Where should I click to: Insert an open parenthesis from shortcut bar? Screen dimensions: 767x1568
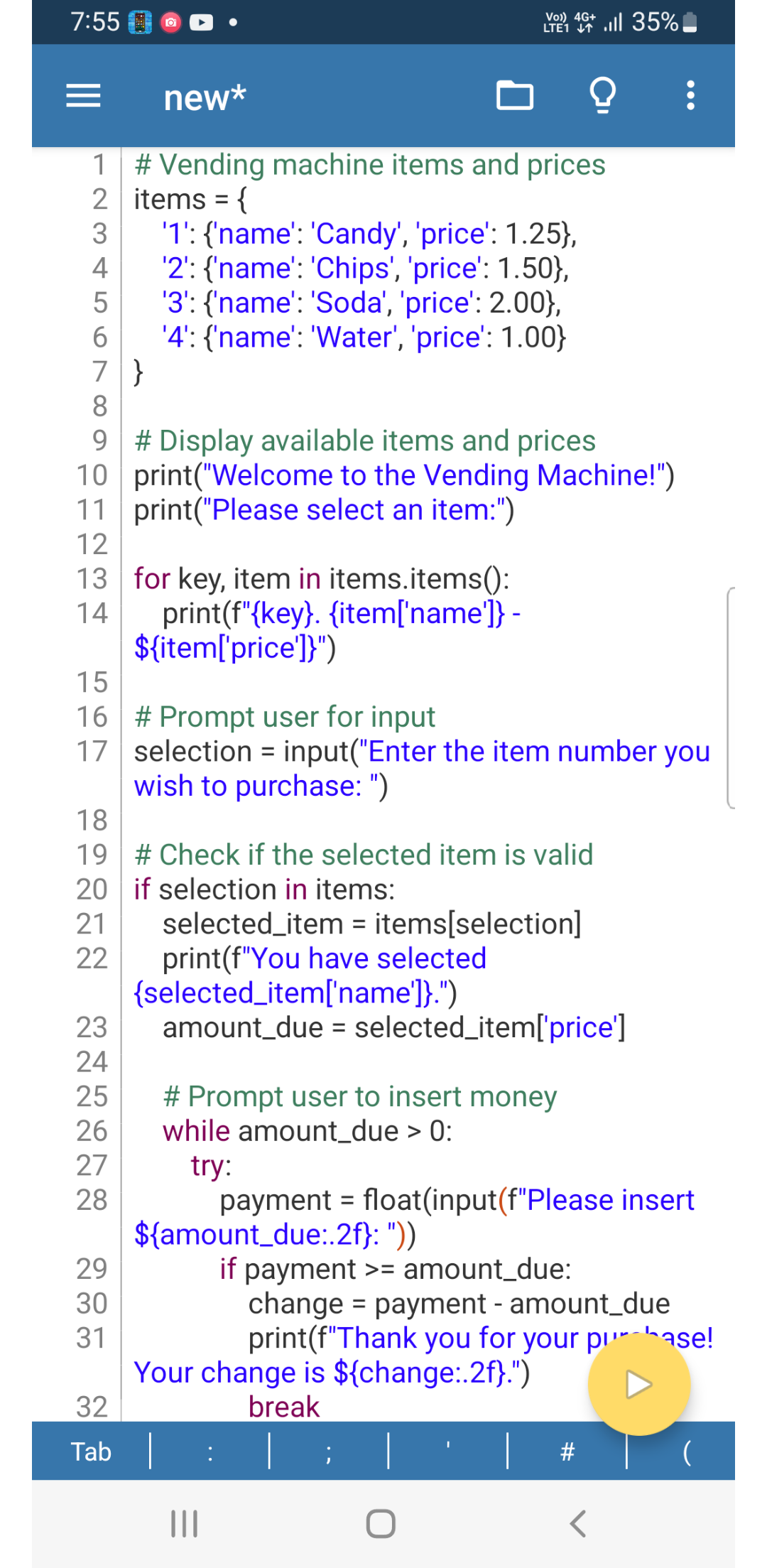tap(683, 1451)
